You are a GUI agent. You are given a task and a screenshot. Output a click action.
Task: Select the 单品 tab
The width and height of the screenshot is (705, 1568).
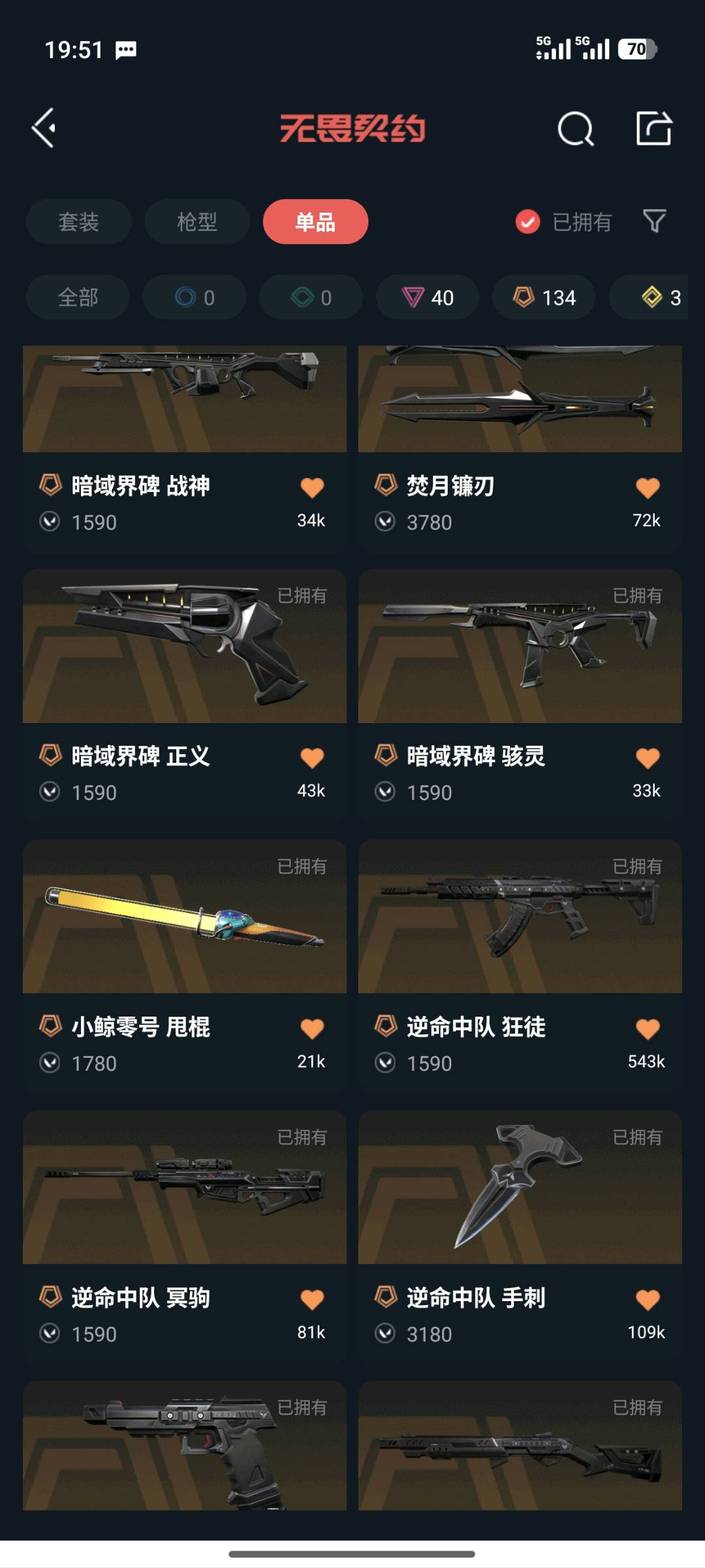click(x=315, y=222)
